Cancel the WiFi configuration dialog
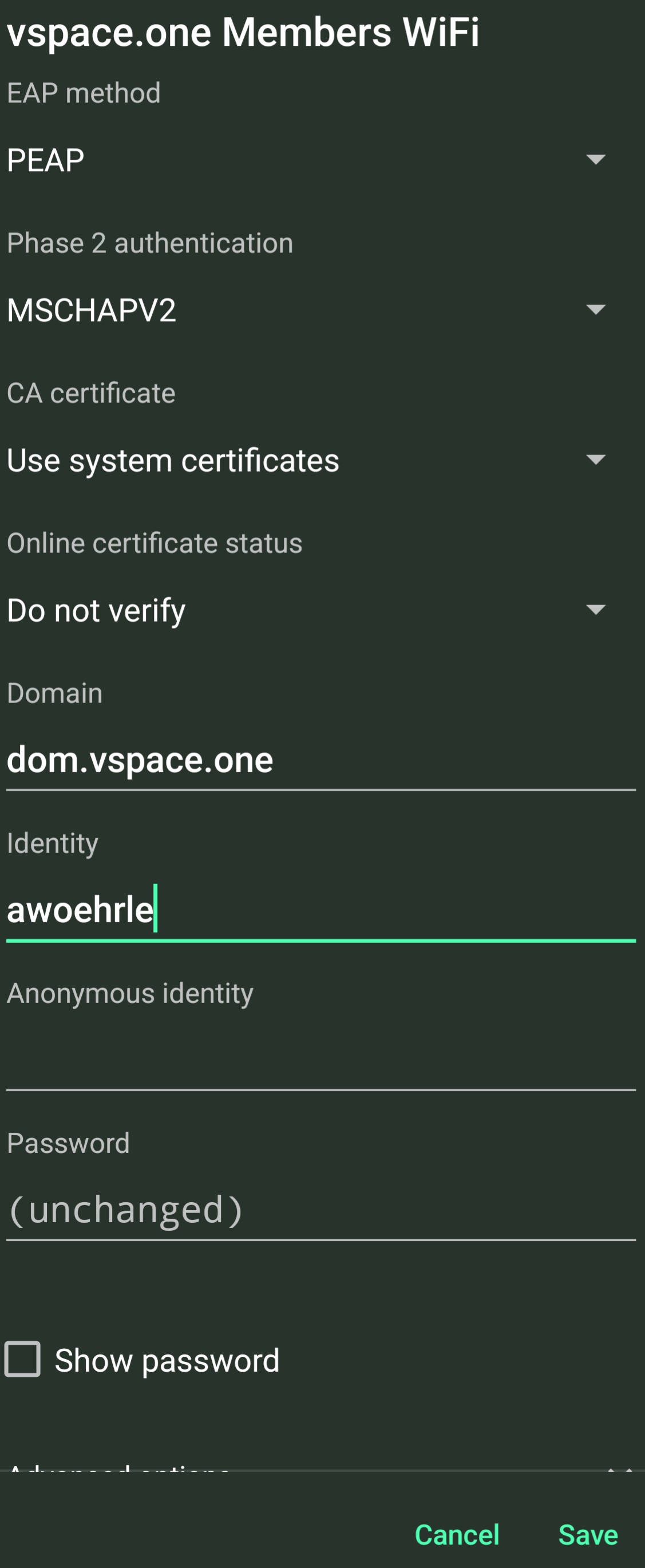This screenshot has width=645, height=1568. (x=457, y=1534)
